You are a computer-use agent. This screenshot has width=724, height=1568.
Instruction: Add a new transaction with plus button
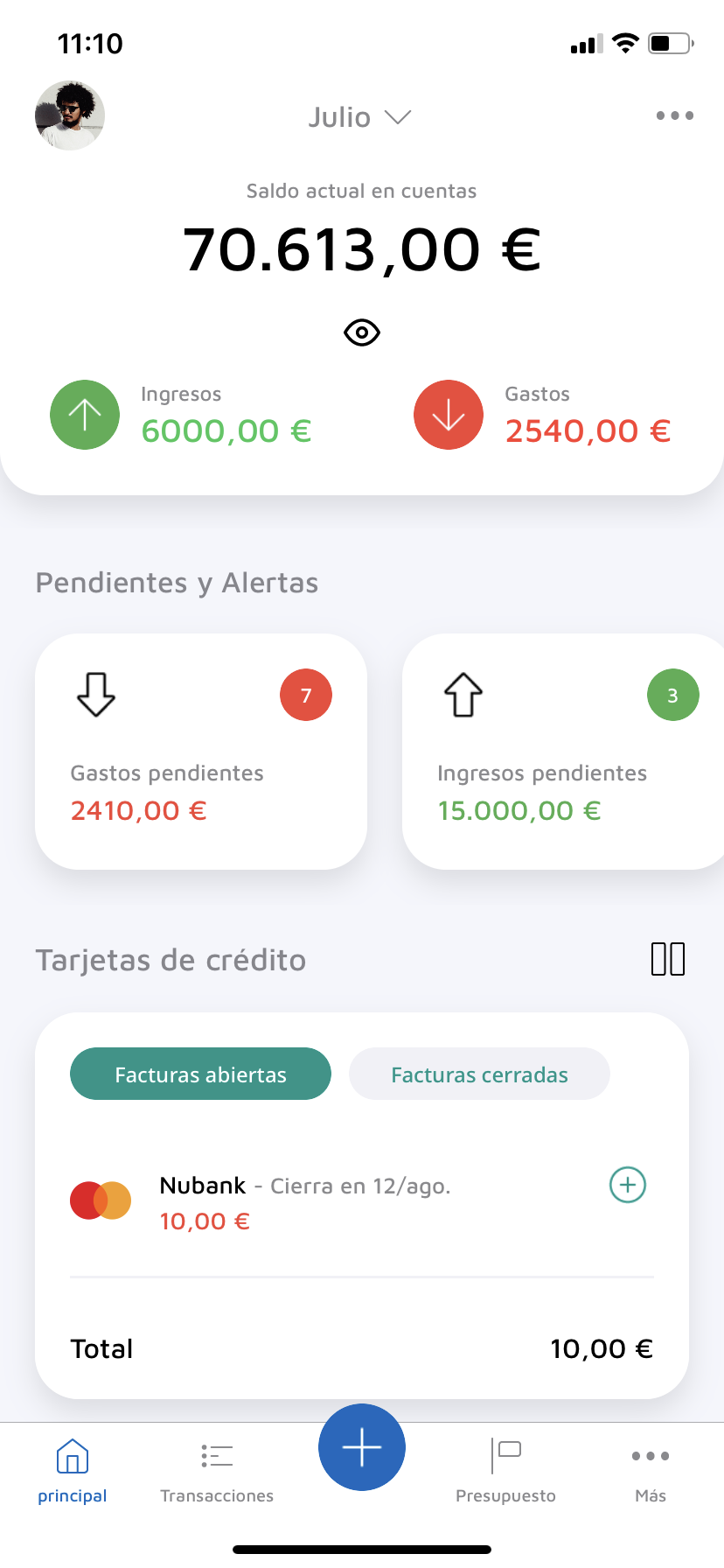click(x=362, y=1447)
